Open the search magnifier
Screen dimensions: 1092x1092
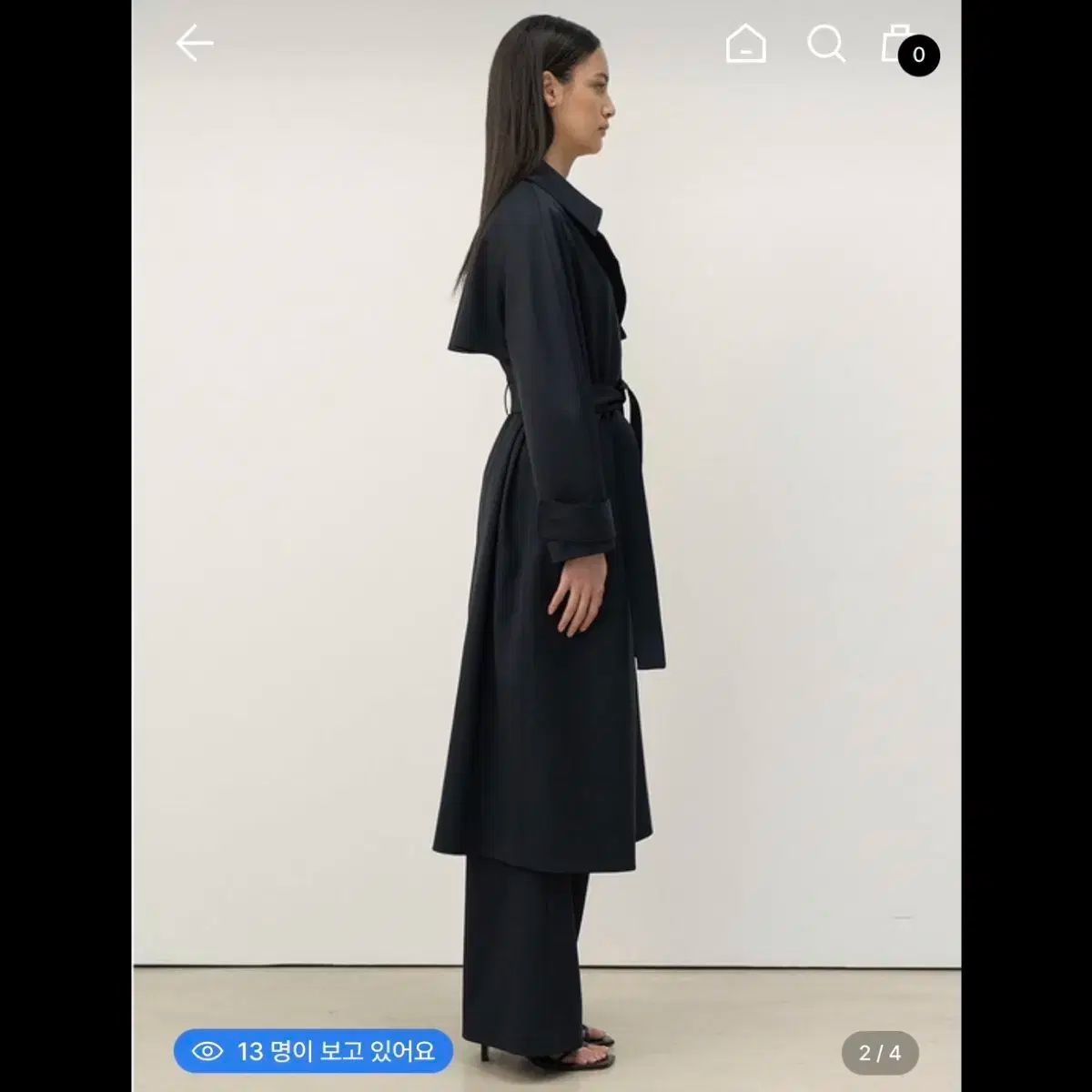(x=826, y=43)
